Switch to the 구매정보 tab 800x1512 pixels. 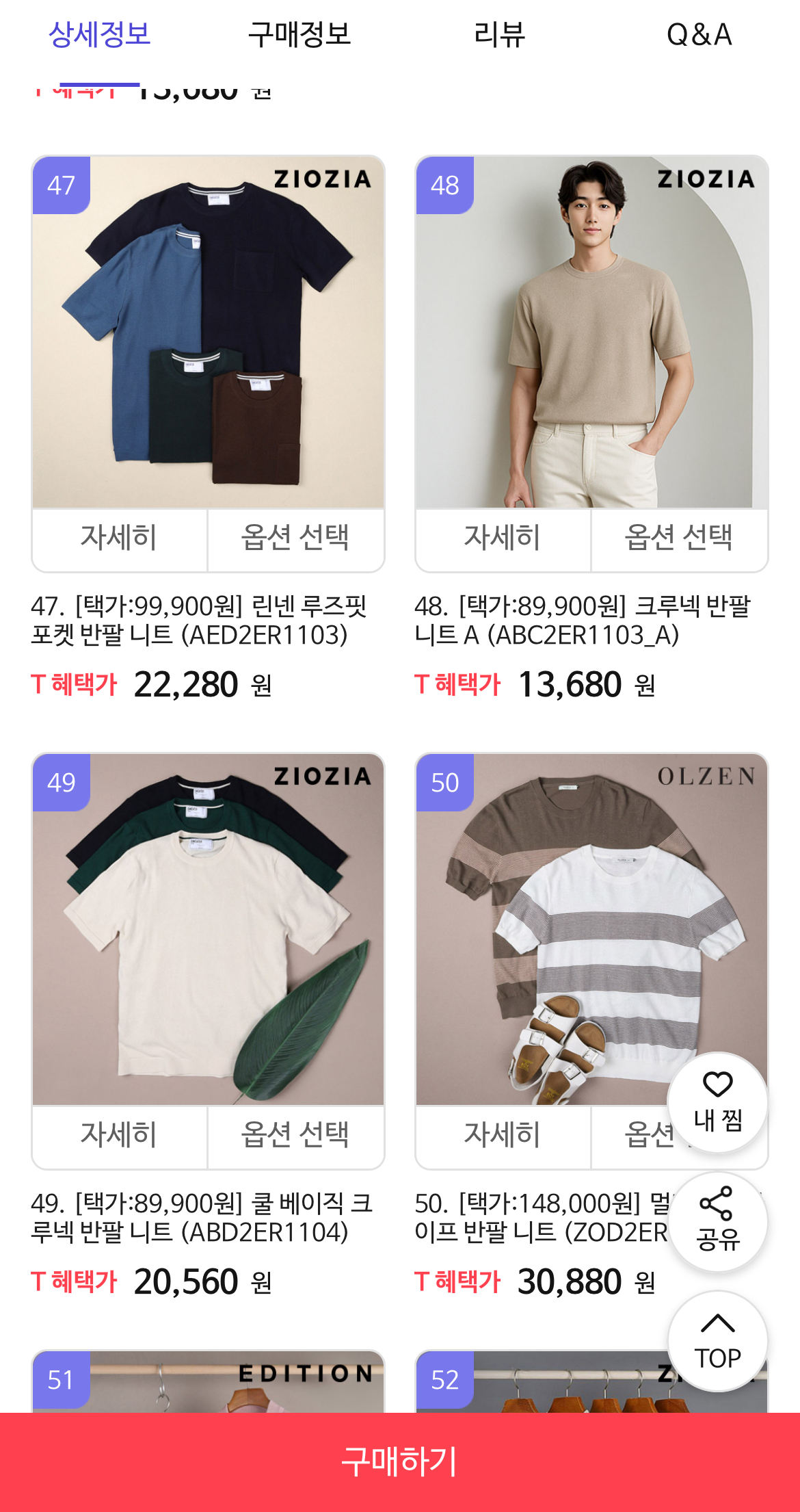299,34
